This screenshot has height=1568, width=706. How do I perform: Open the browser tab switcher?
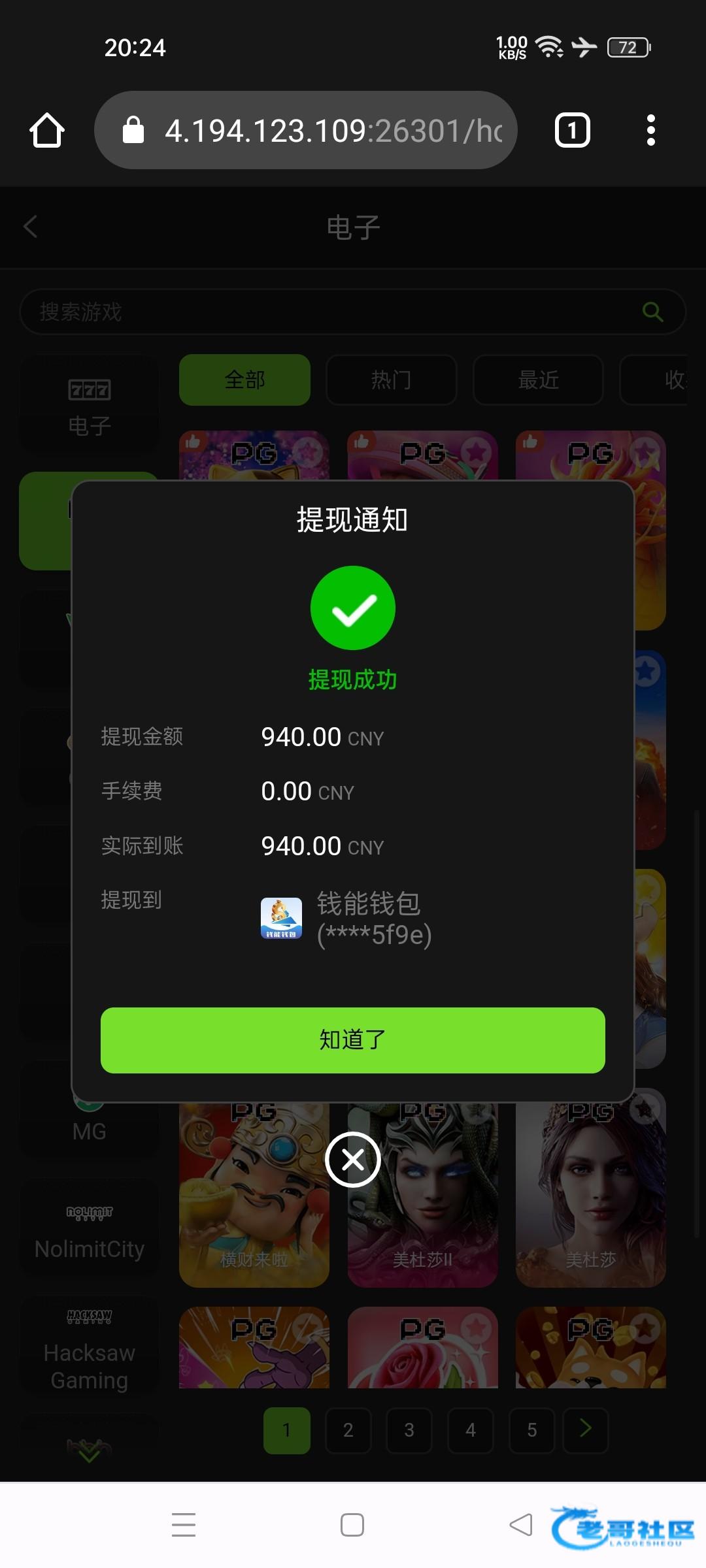pyautogui.click(x=572, y=130)
